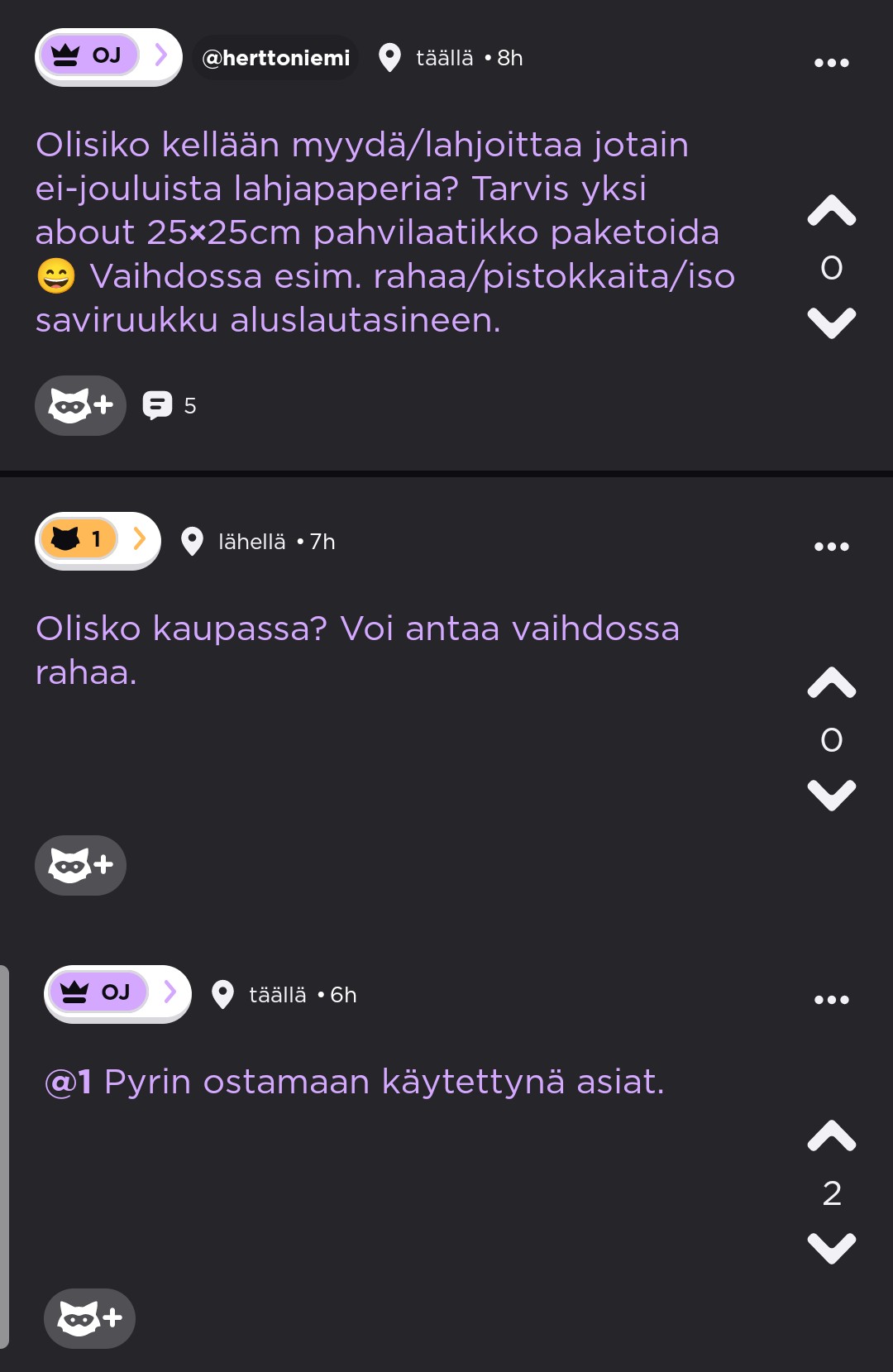
Task: Open the 5 comments on the post
Action: click(170, 405)
